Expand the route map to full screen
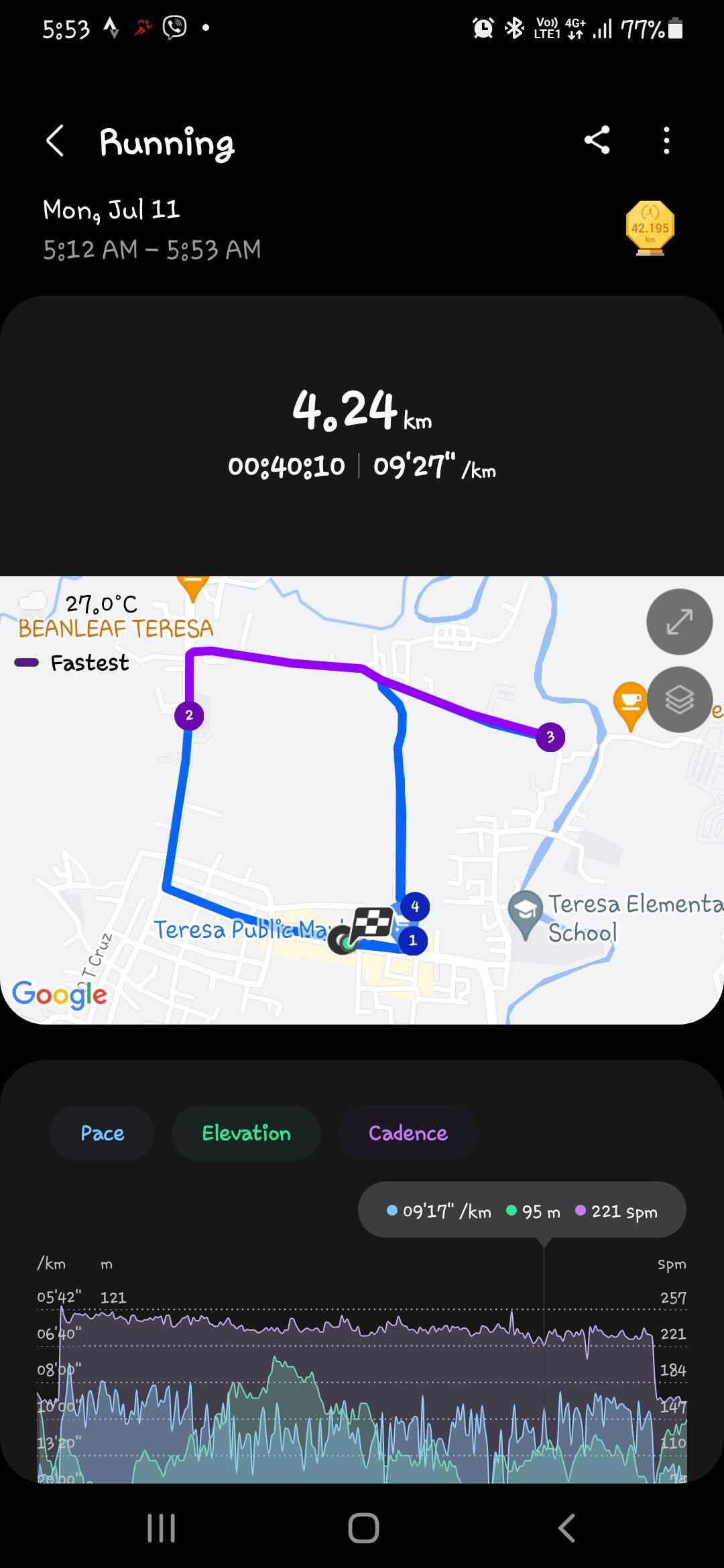The height and width of the screenshot is (1568, 724). click(679, 622)
